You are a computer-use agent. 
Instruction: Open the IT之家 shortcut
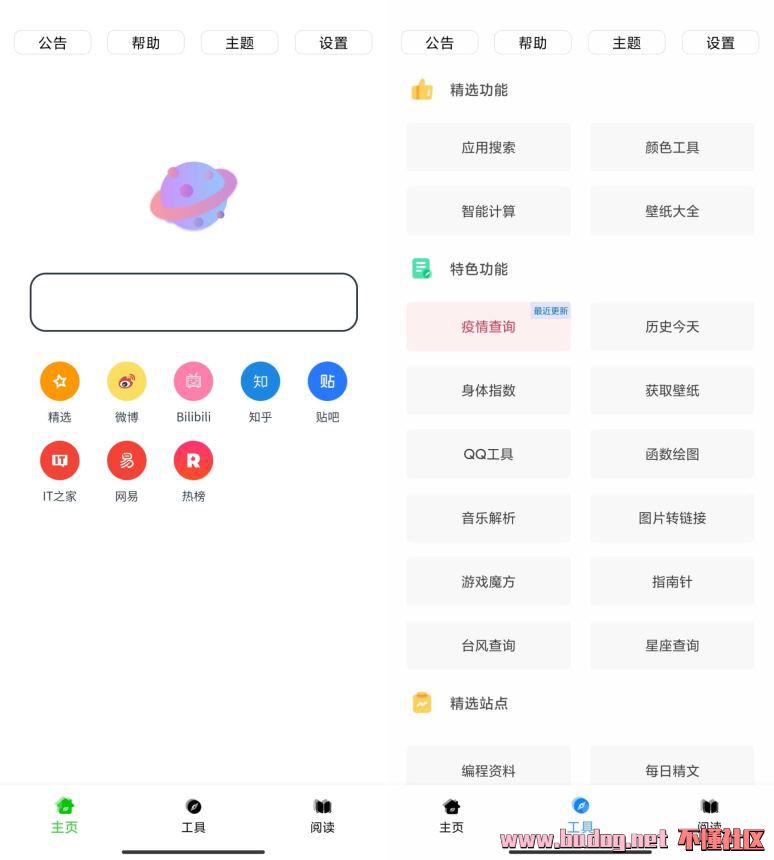coord(59,461)
